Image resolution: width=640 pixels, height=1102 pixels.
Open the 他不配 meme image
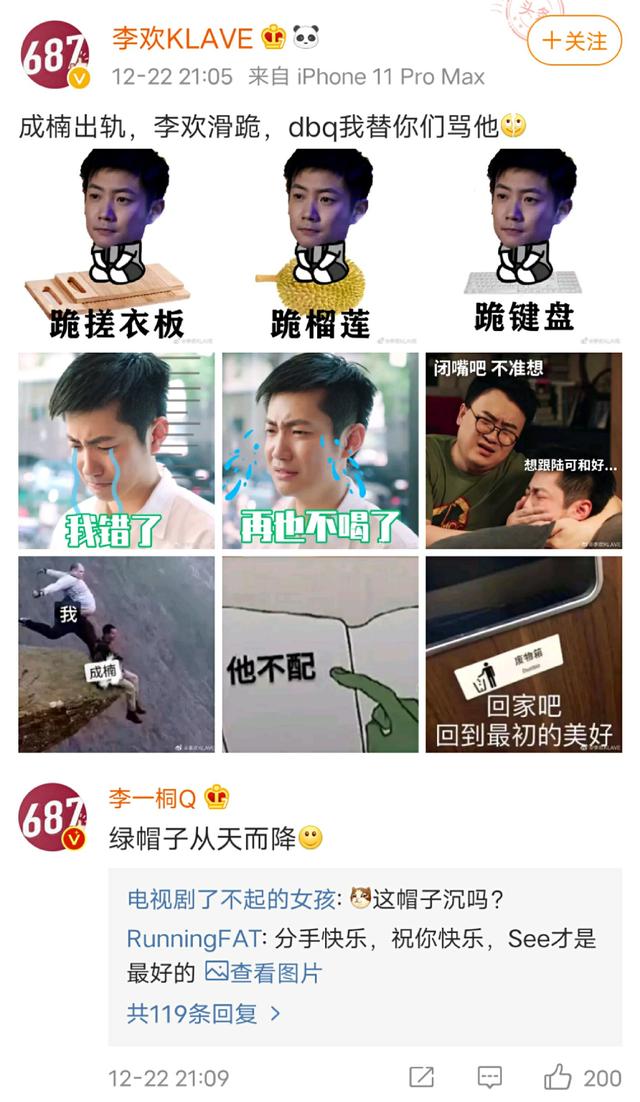[320, 654]
